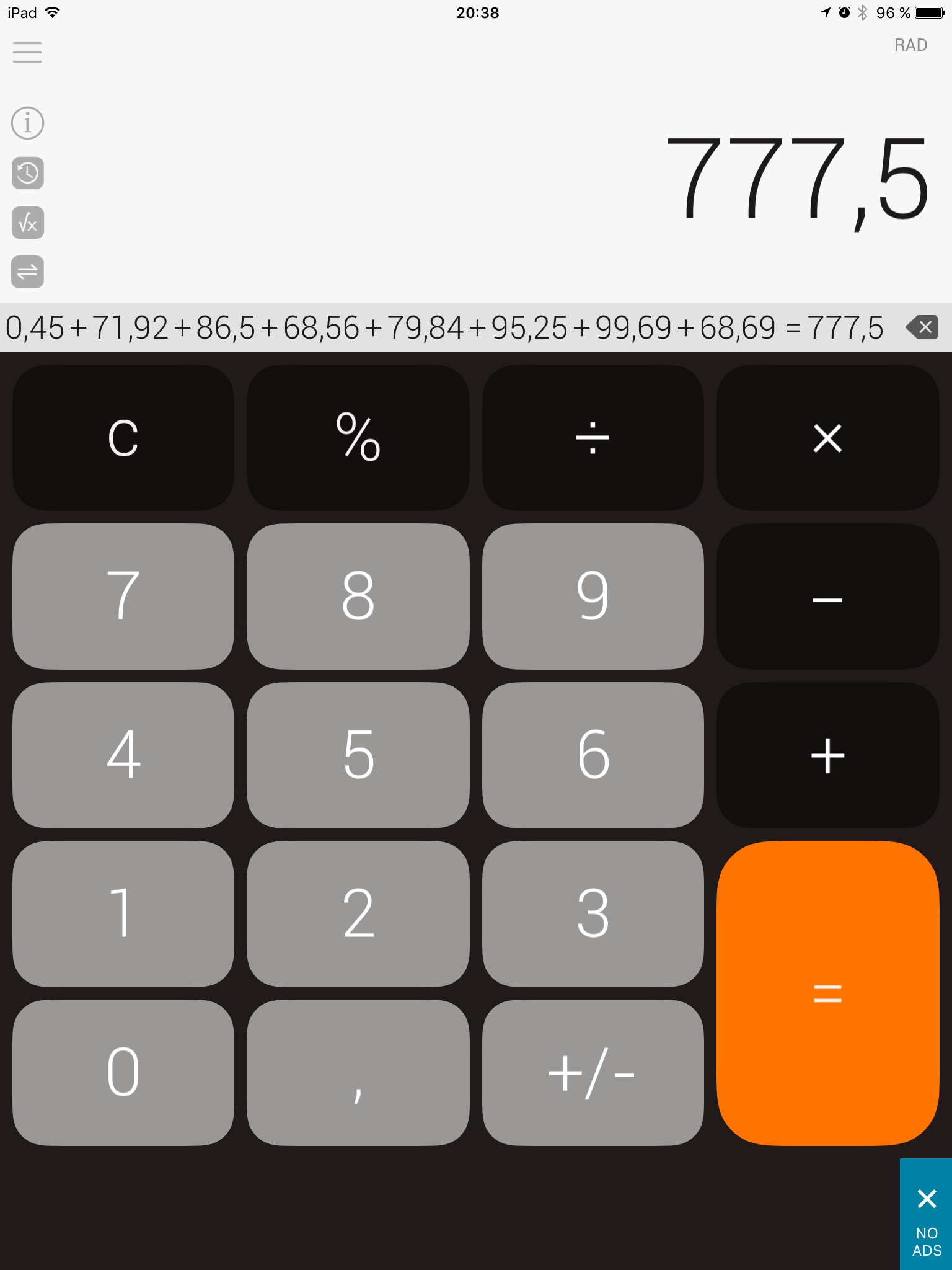Tap the percent key
This screenshot has width=952, height=1270.
358,438
